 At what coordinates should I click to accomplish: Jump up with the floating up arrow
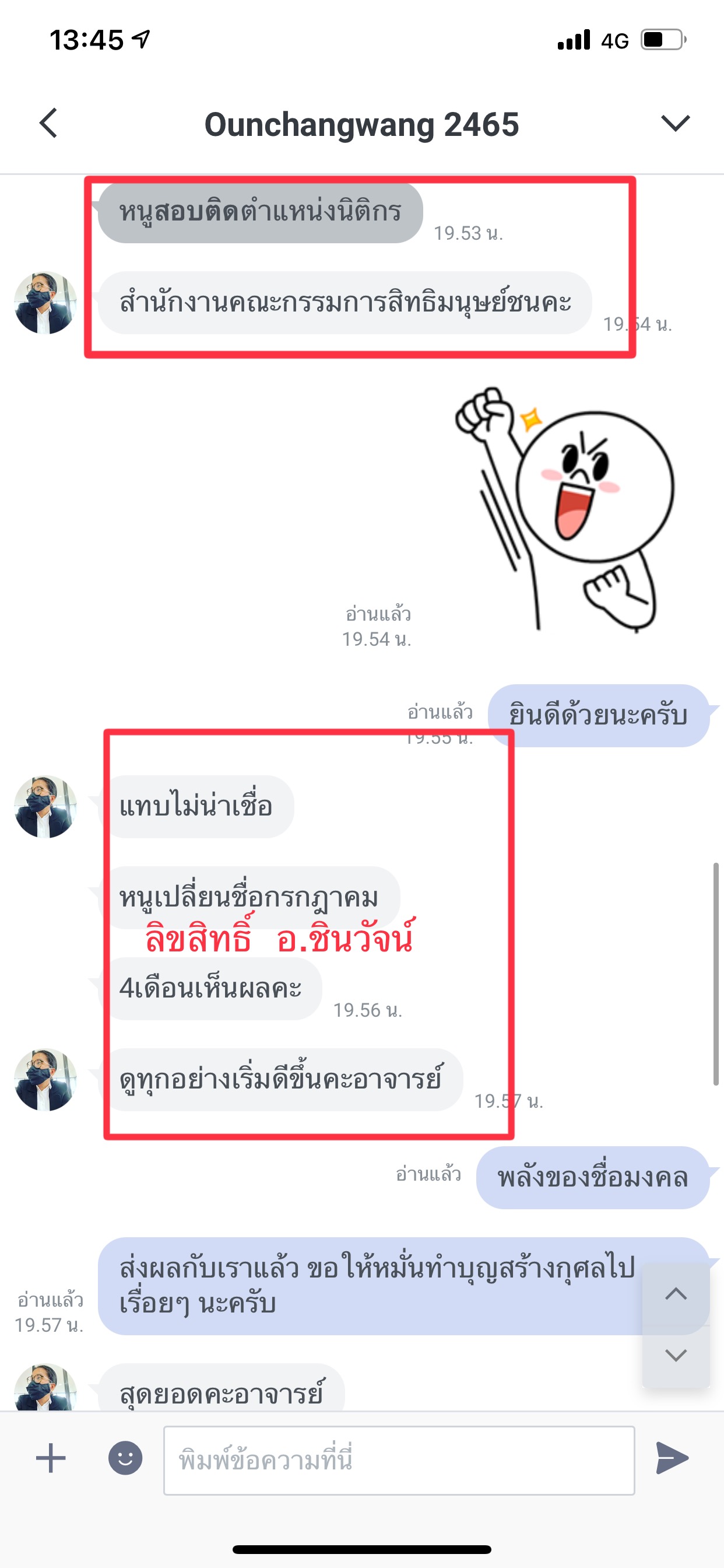click(676, 1294)
